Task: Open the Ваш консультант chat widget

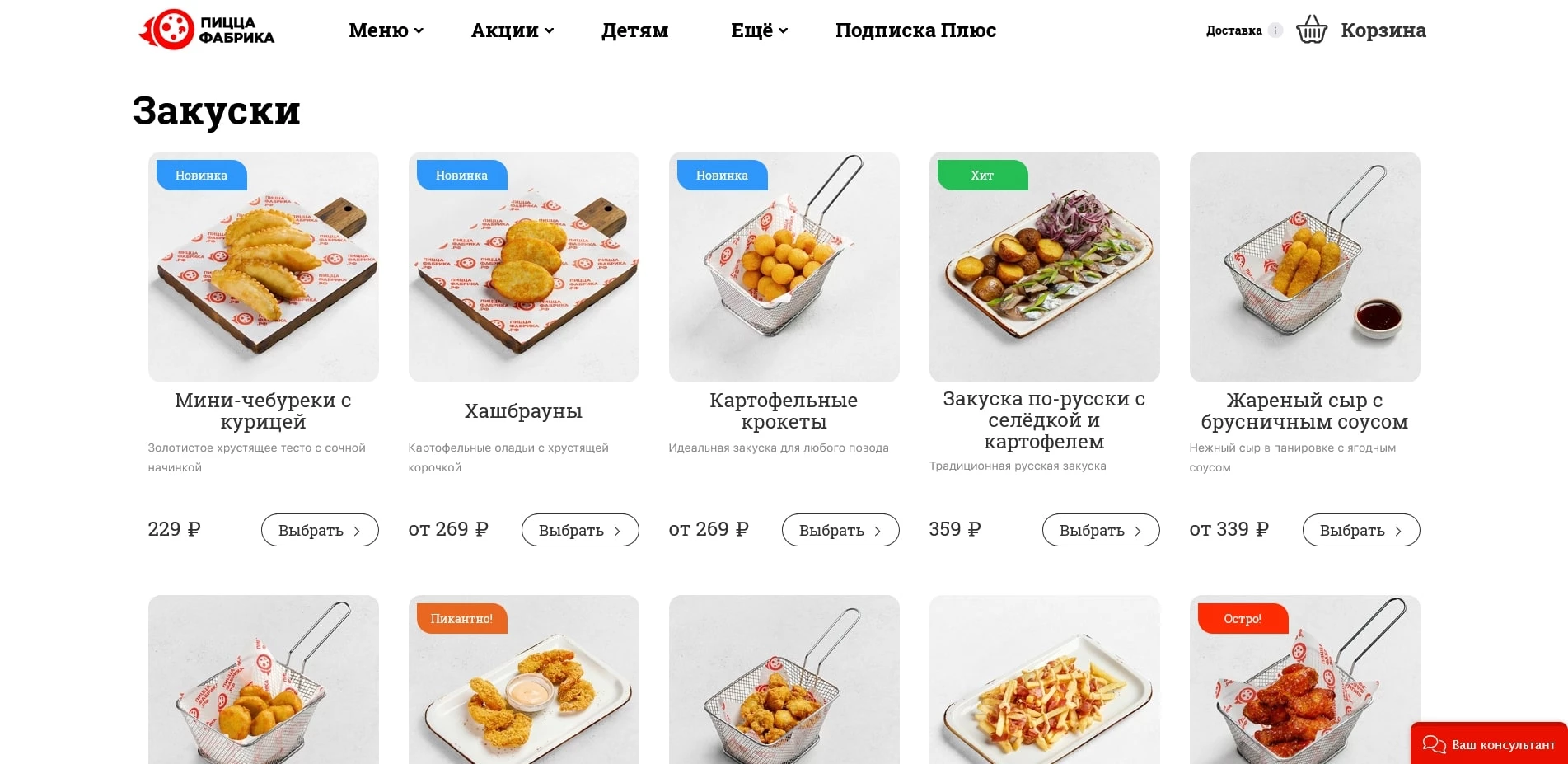Action: click(1489, 744)
